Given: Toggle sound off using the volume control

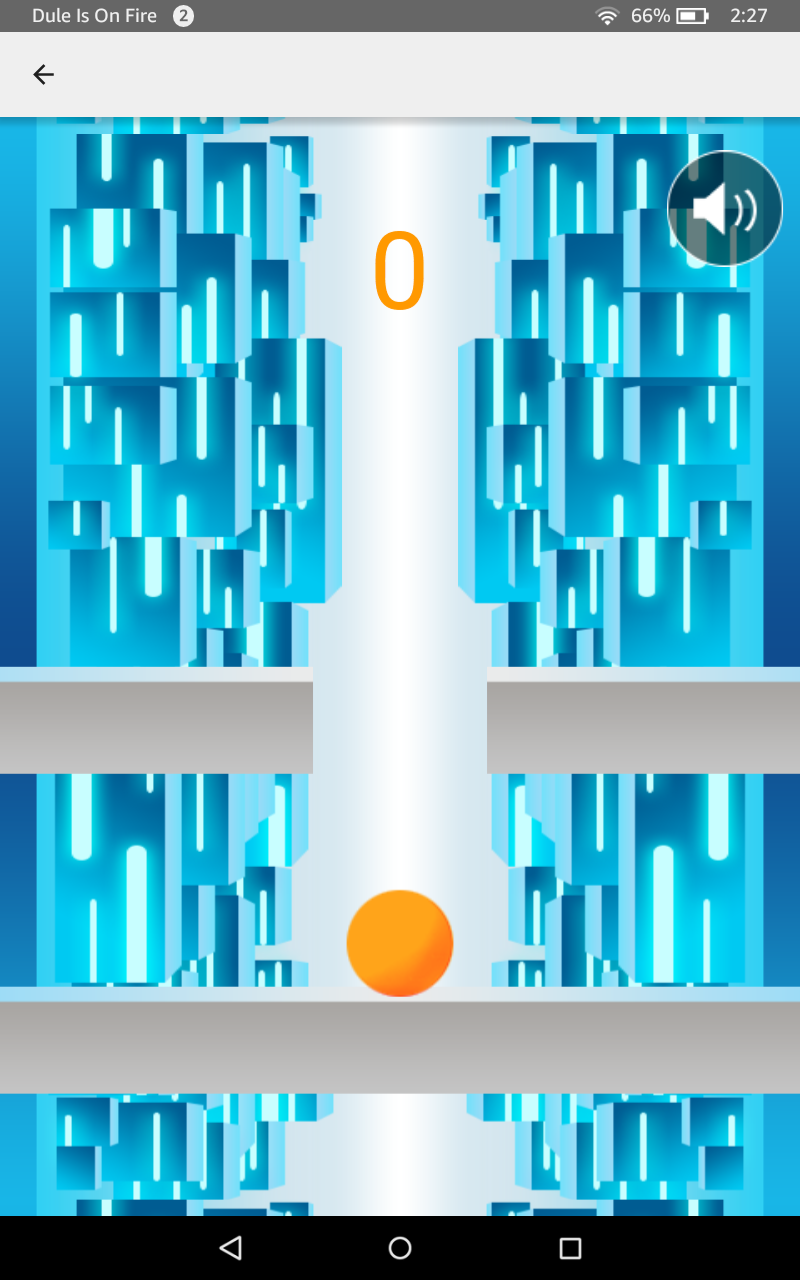Looking at the screenshot, I should [x=725, y=207].
